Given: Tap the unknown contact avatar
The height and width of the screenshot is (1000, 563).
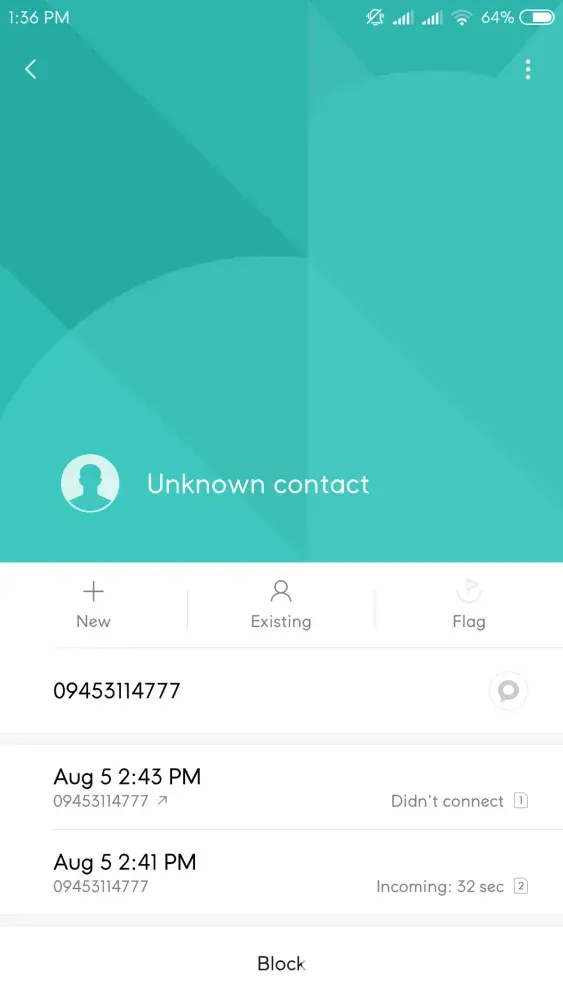Looking at the screenshot, I should pyautogui.click(x=90, y=483).
